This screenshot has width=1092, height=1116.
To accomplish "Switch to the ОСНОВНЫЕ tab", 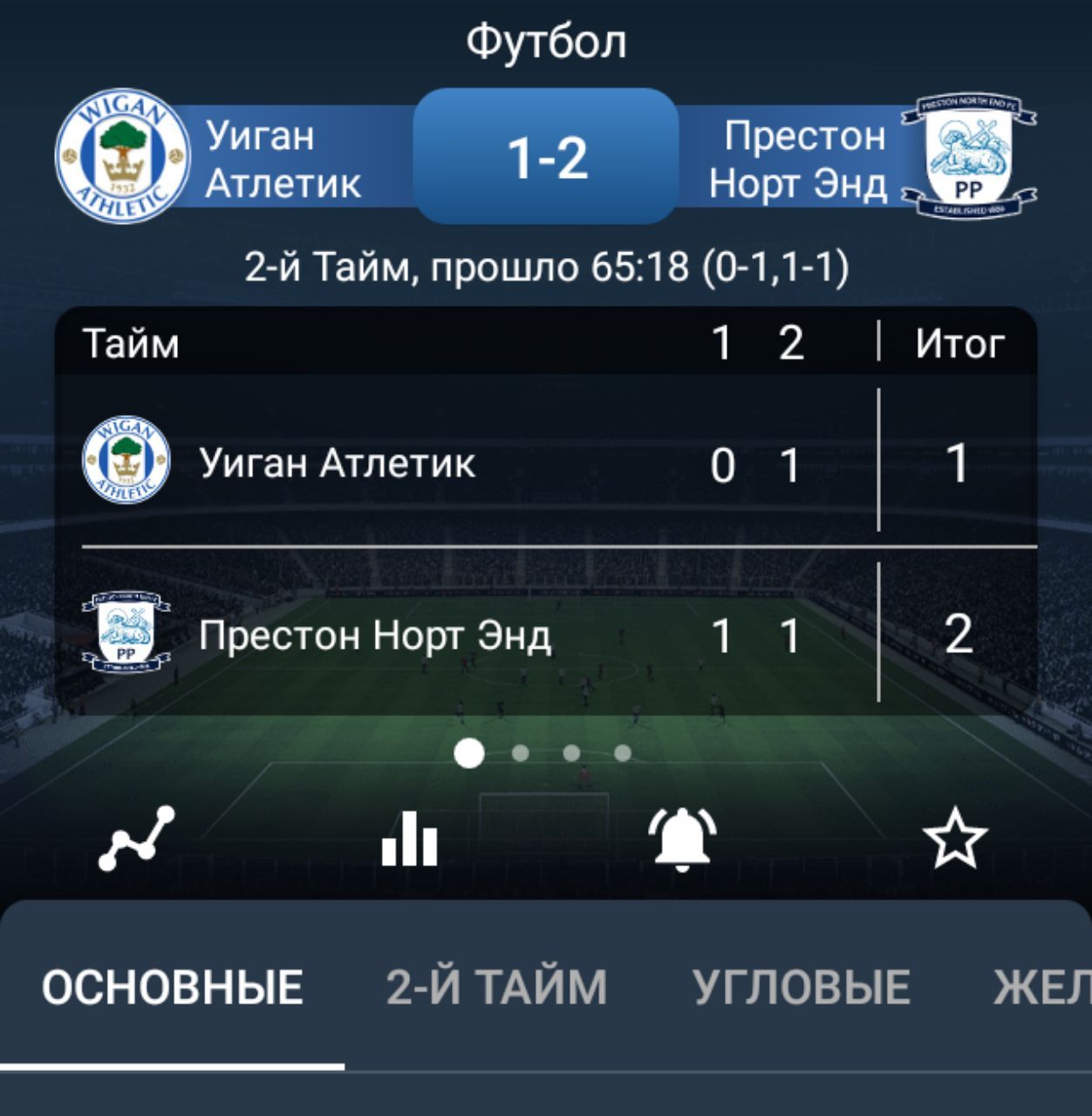I will [172, 988].
